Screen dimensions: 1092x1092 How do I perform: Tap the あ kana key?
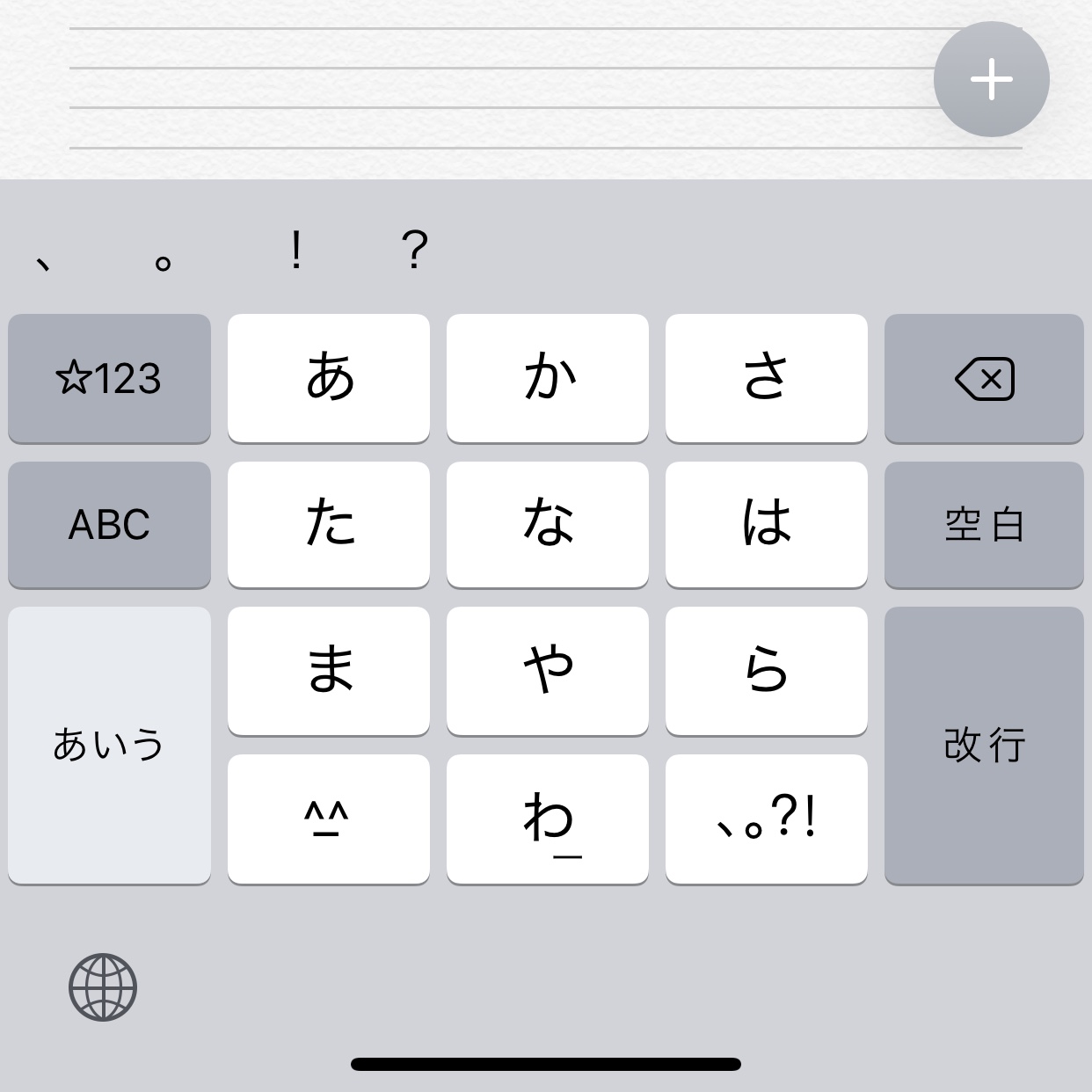(329, 379)
